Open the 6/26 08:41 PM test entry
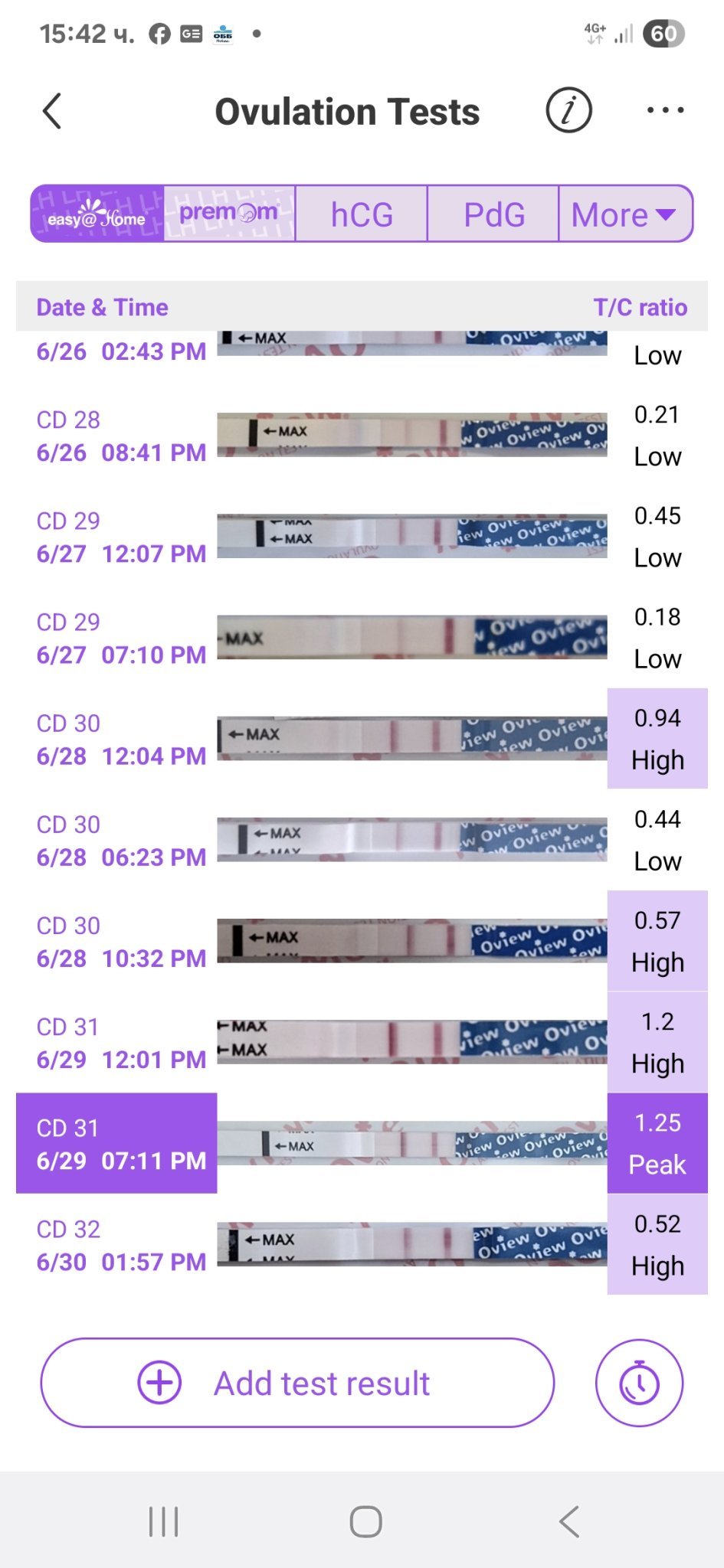This screenshot has width=724, height=1568. click(121, 436)
